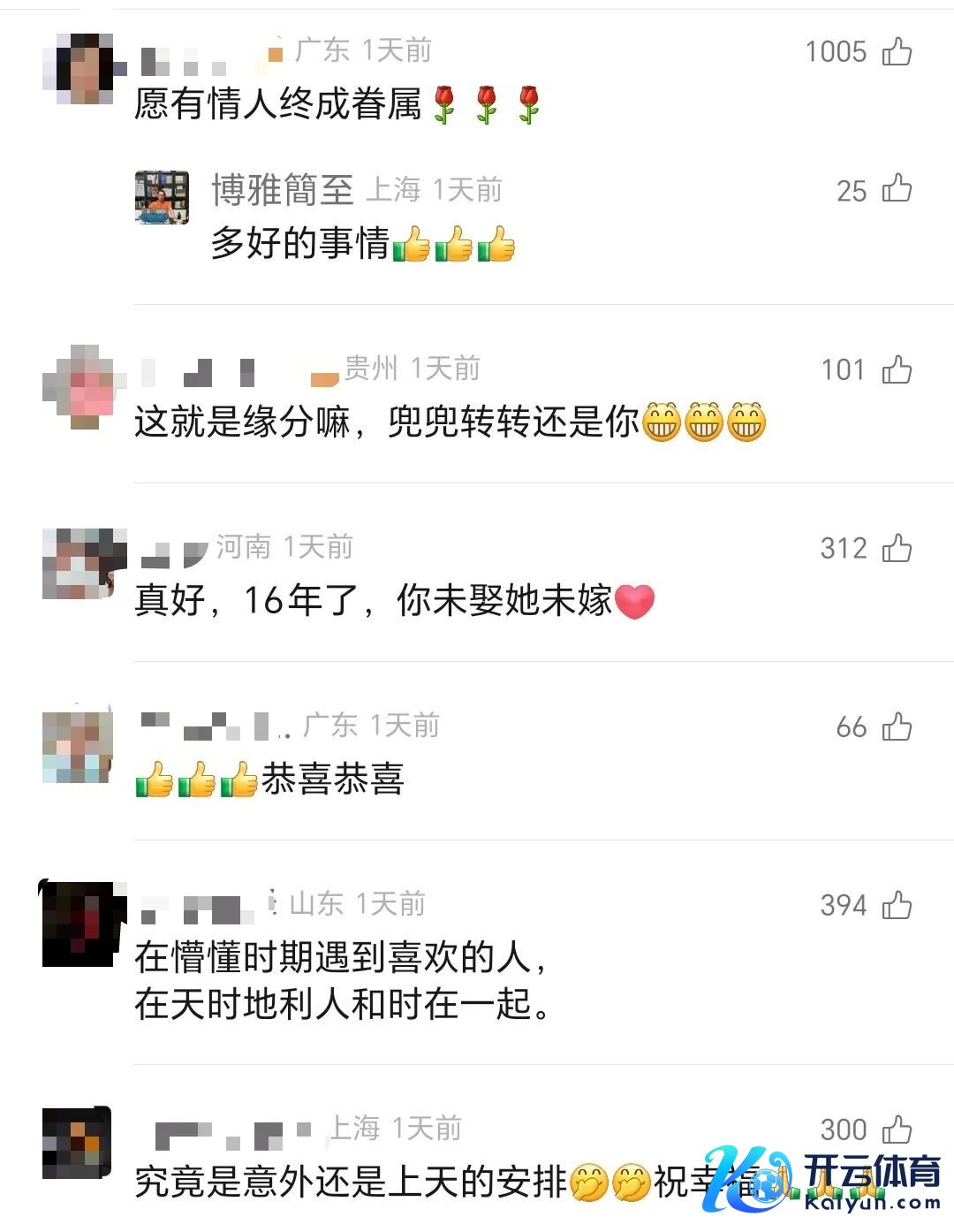Like the comment 在懵懂时期遇到喜欢的人
954x1232 pixels.
click(897, 905)
